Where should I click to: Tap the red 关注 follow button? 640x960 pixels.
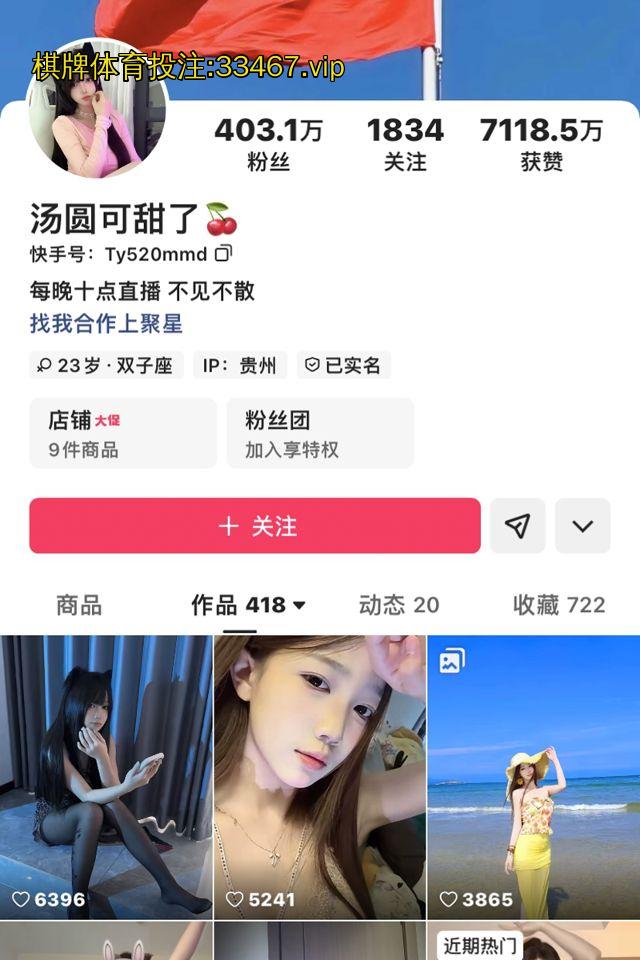click(255, 526)
